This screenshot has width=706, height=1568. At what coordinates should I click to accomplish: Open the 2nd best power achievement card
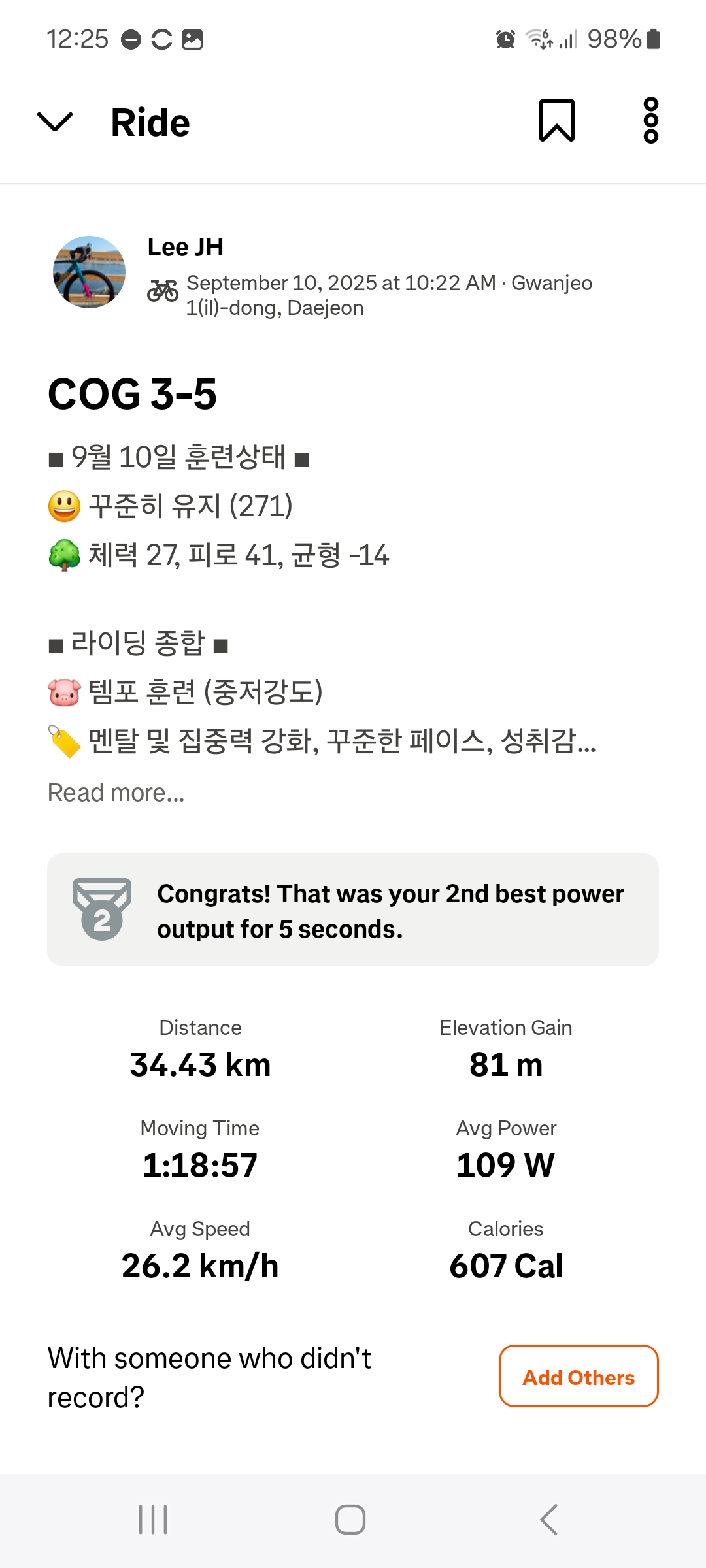point(353,910)
